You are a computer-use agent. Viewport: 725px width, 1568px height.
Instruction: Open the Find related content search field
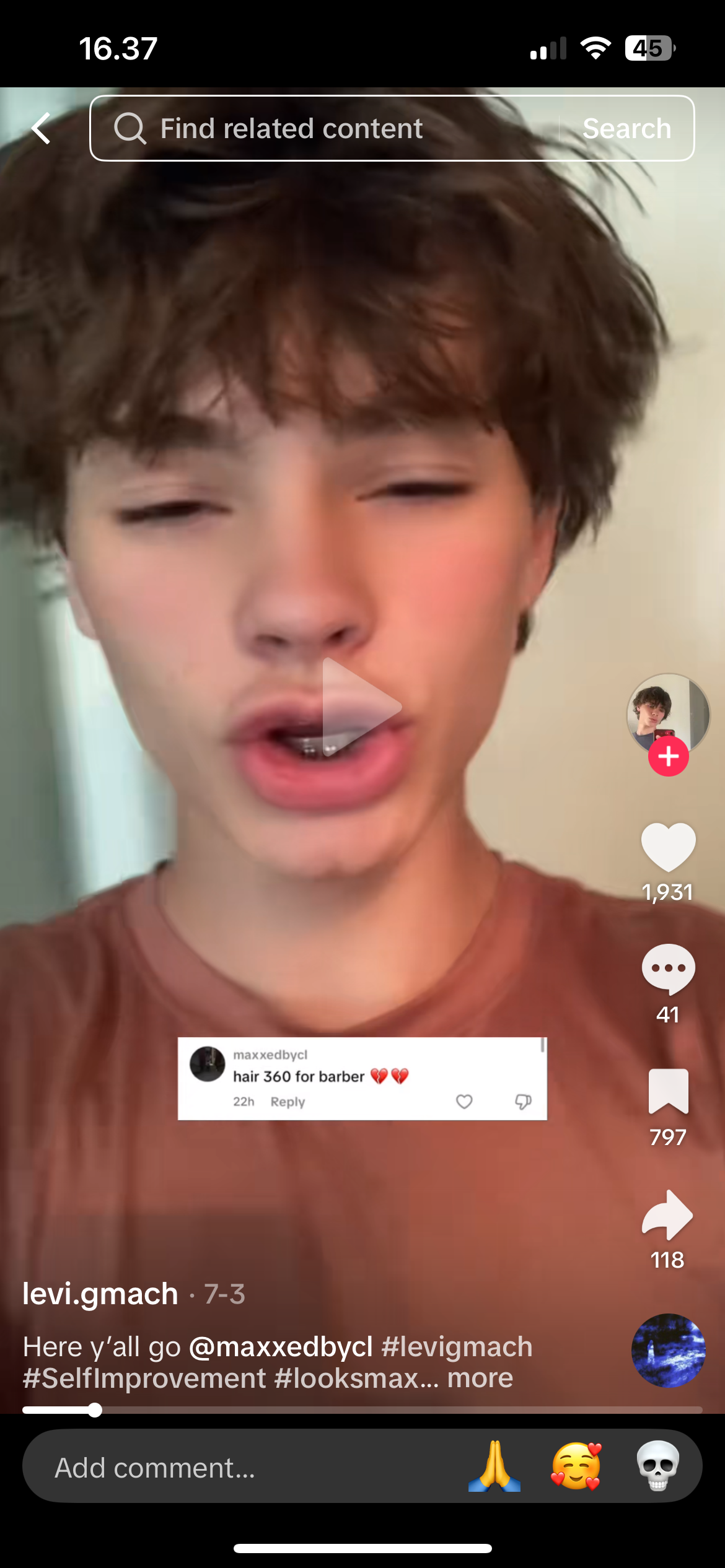[x=322, y=128]
